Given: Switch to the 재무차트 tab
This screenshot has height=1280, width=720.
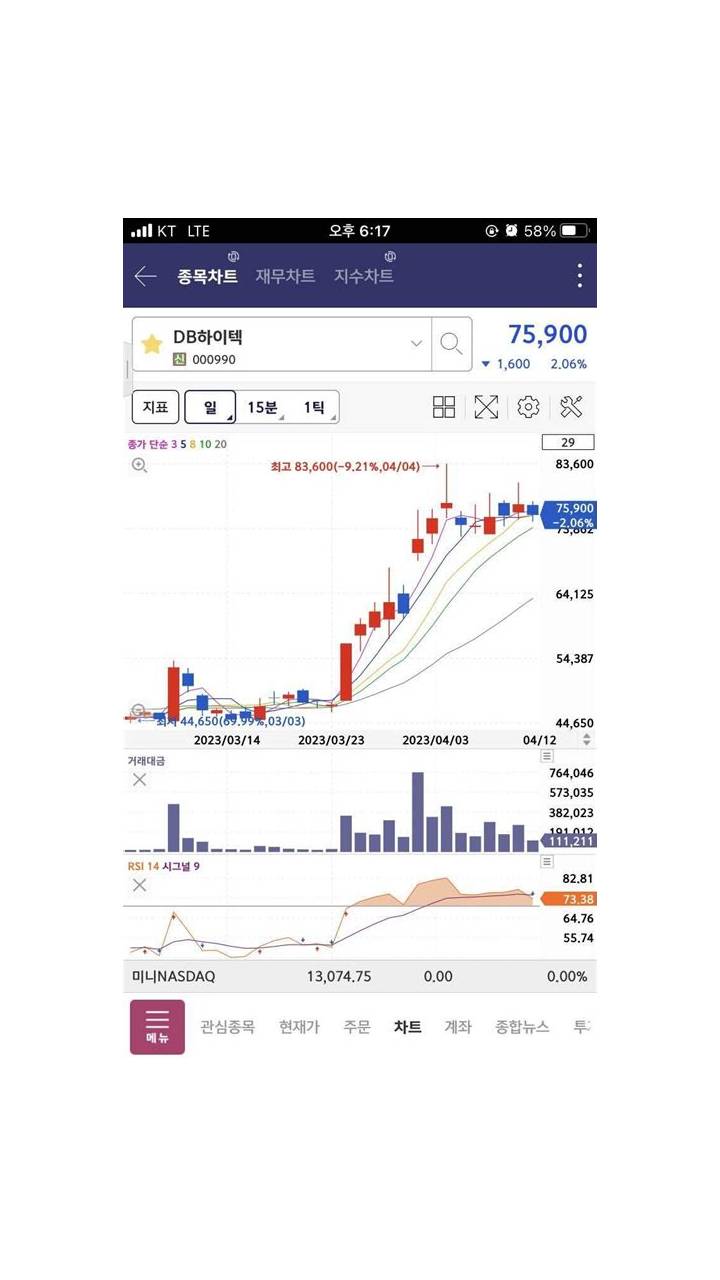Looking at the screenshot, I should 285,276.
